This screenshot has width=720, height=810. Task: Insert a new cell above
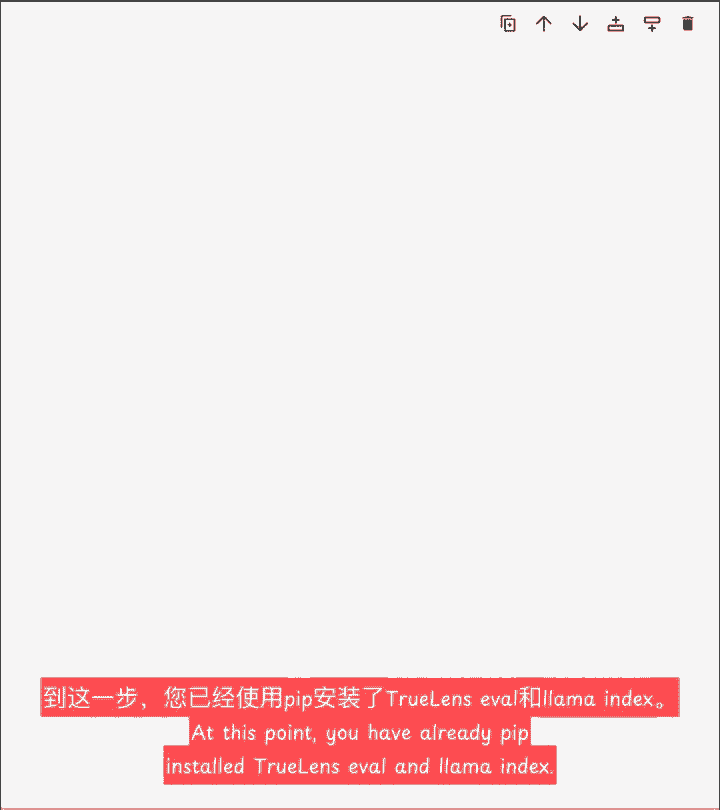pos(616,24)
